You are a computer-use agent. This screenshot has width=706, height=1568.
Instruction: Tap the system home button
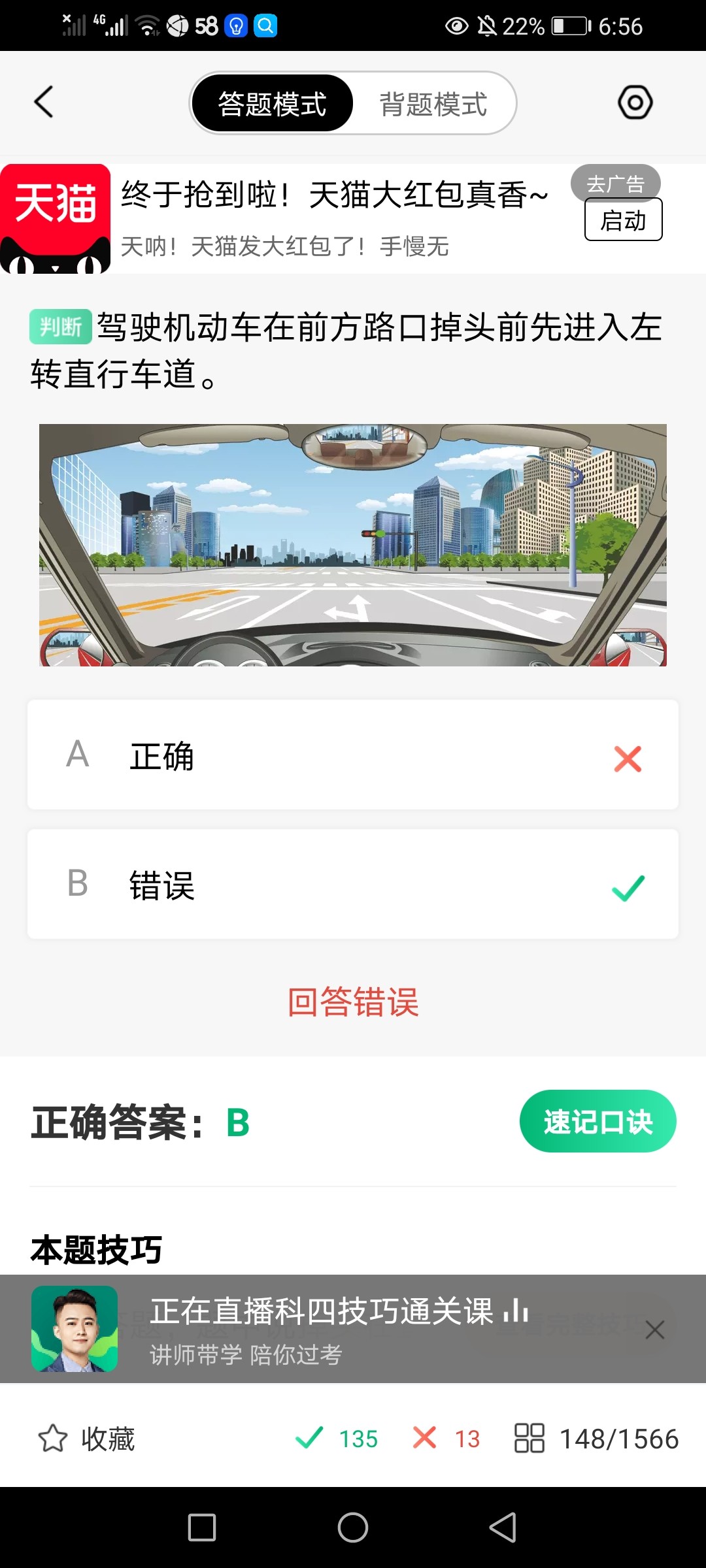[353, 1527]
